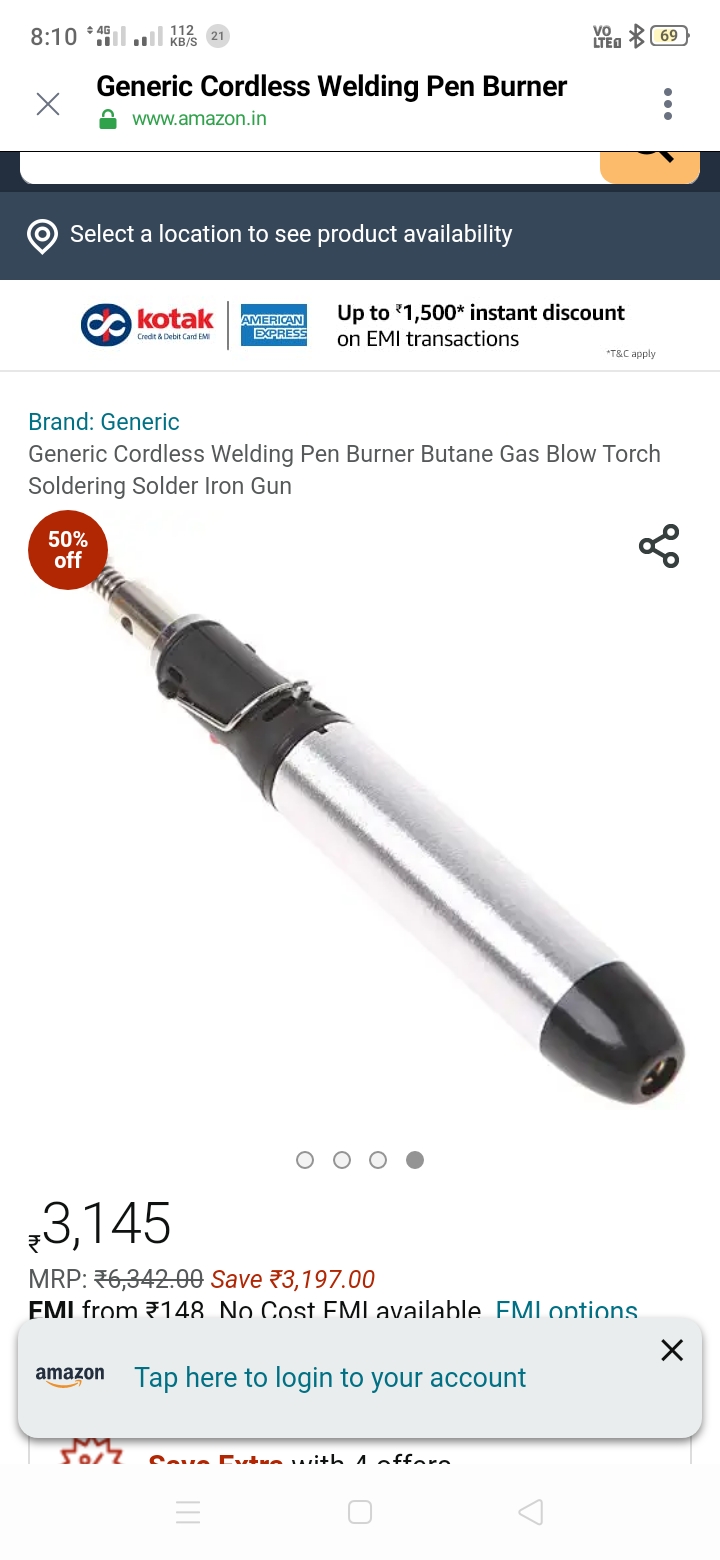Select a location for product availability

point(360,235)
